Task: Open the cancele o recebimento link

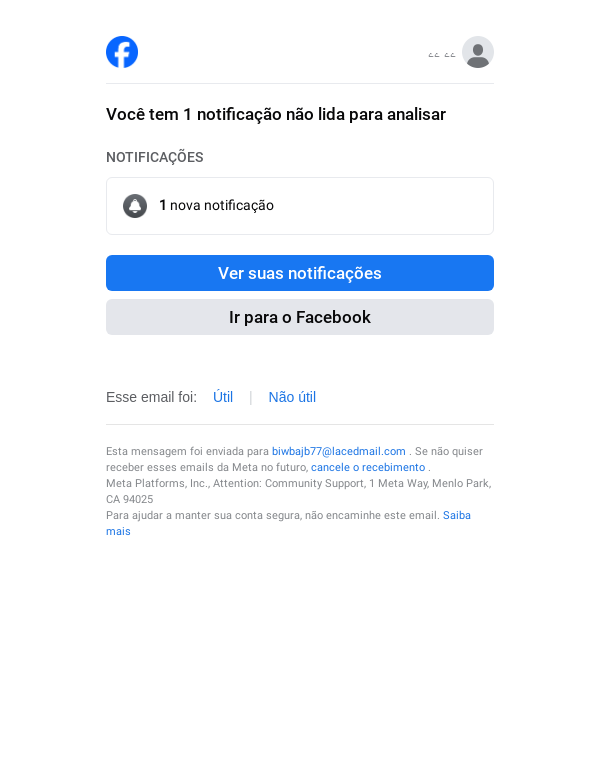Action: pos(367,467)
